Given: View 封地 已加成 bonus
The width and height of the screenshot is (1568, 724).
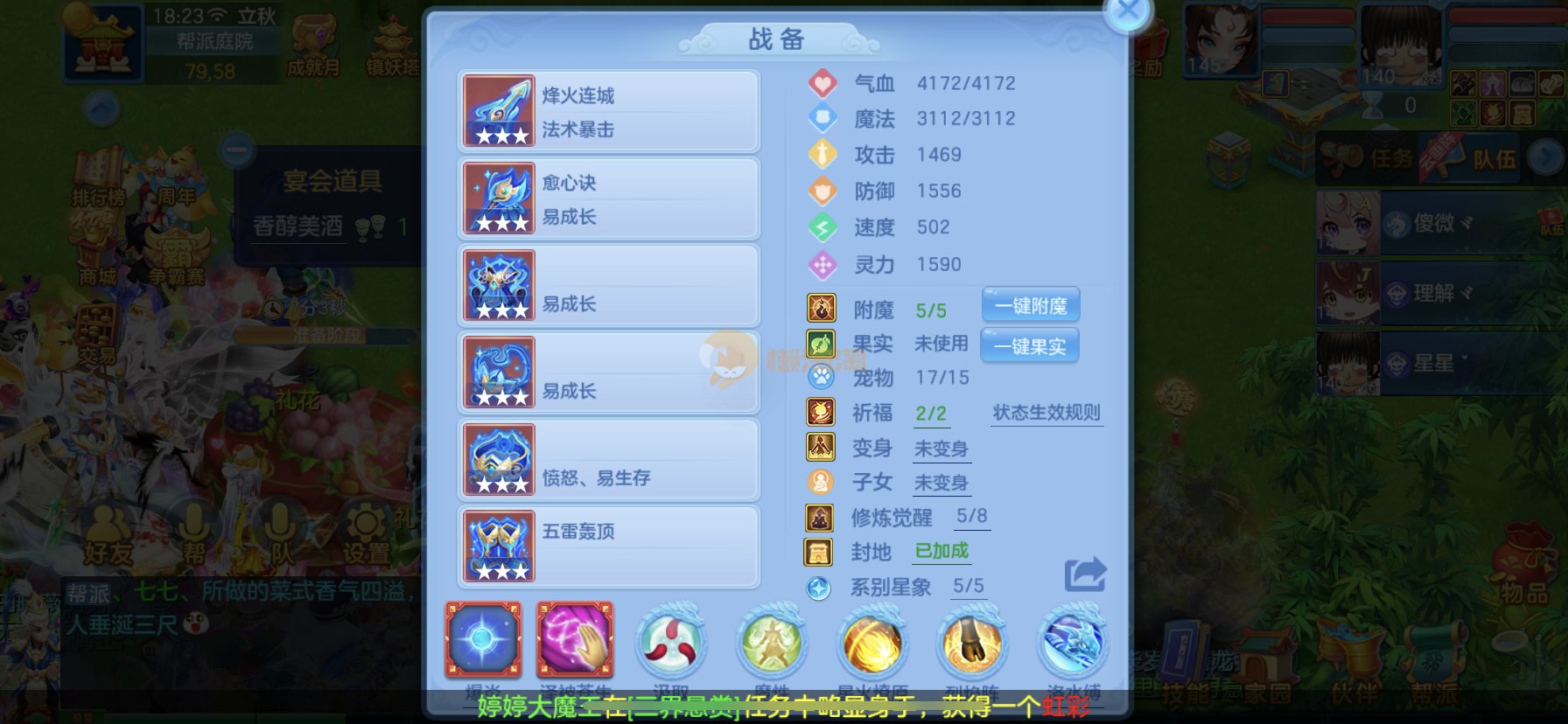Looking at the screenshot, I should 941,551.
